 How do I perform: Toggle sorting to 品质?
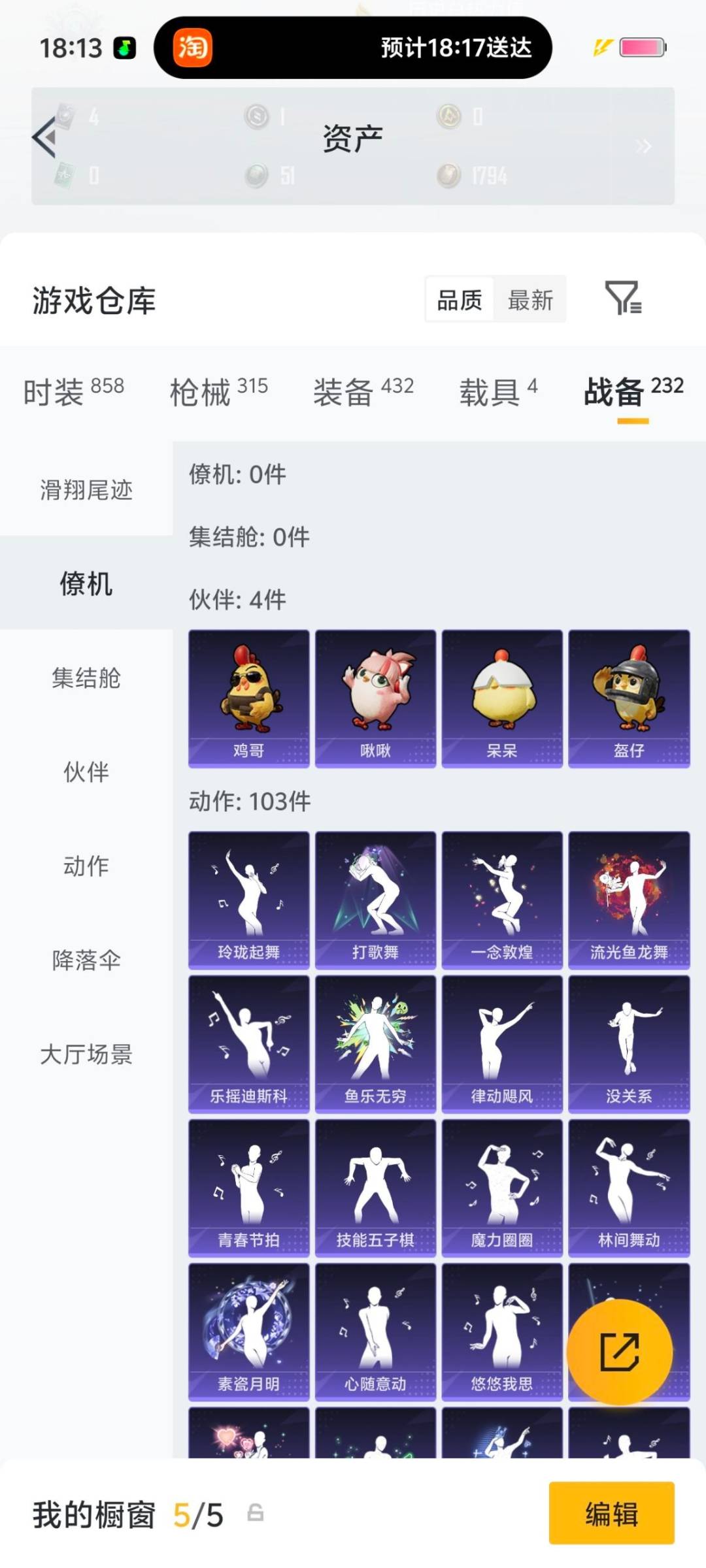(x=459, y=300)
